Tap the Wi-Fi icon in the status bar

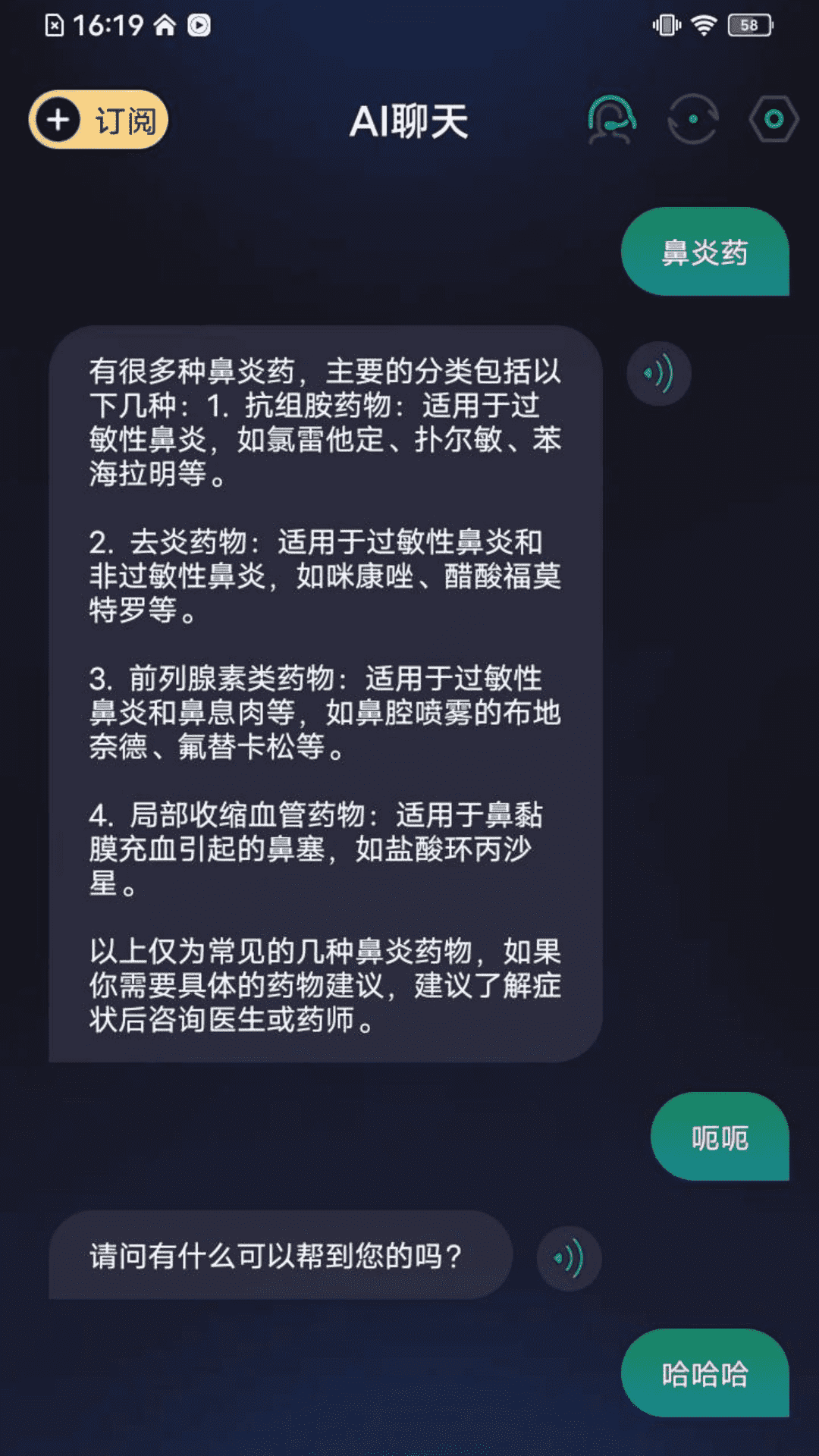(x=704, y=23)
